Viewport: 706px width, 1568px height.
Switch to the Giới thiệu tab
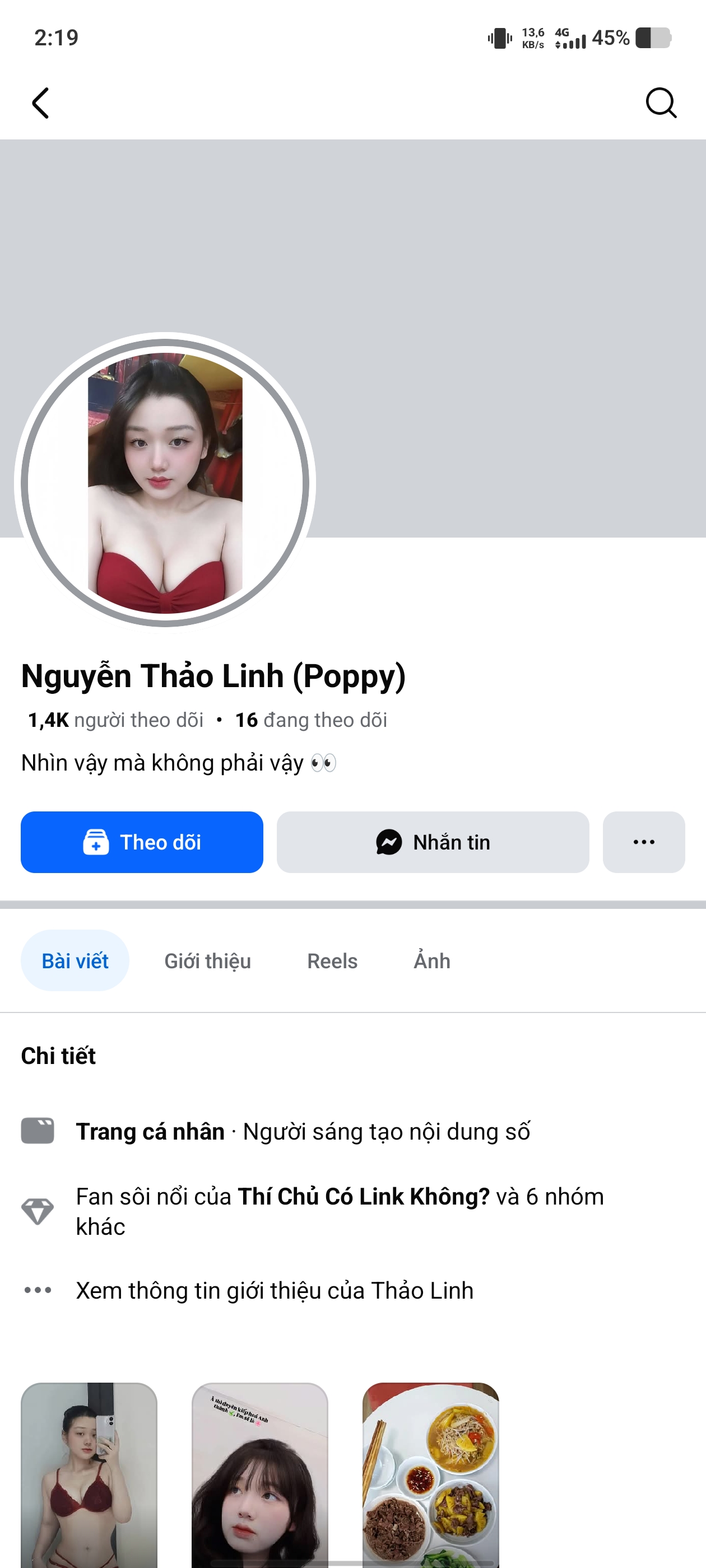[207, 960]
